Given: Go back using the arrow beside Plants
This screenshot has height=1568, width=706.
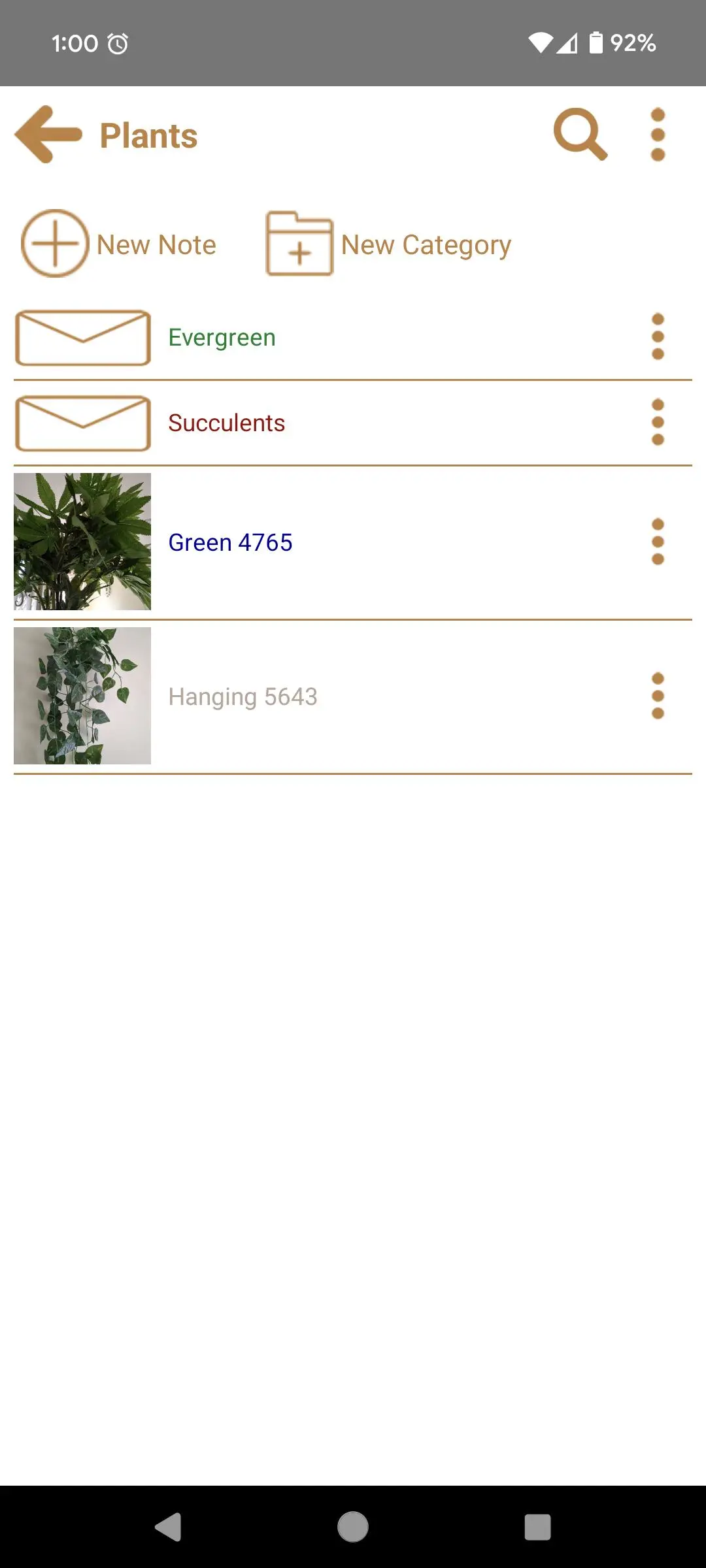Looking at the screenshot, I should click(x=48, y=135).
